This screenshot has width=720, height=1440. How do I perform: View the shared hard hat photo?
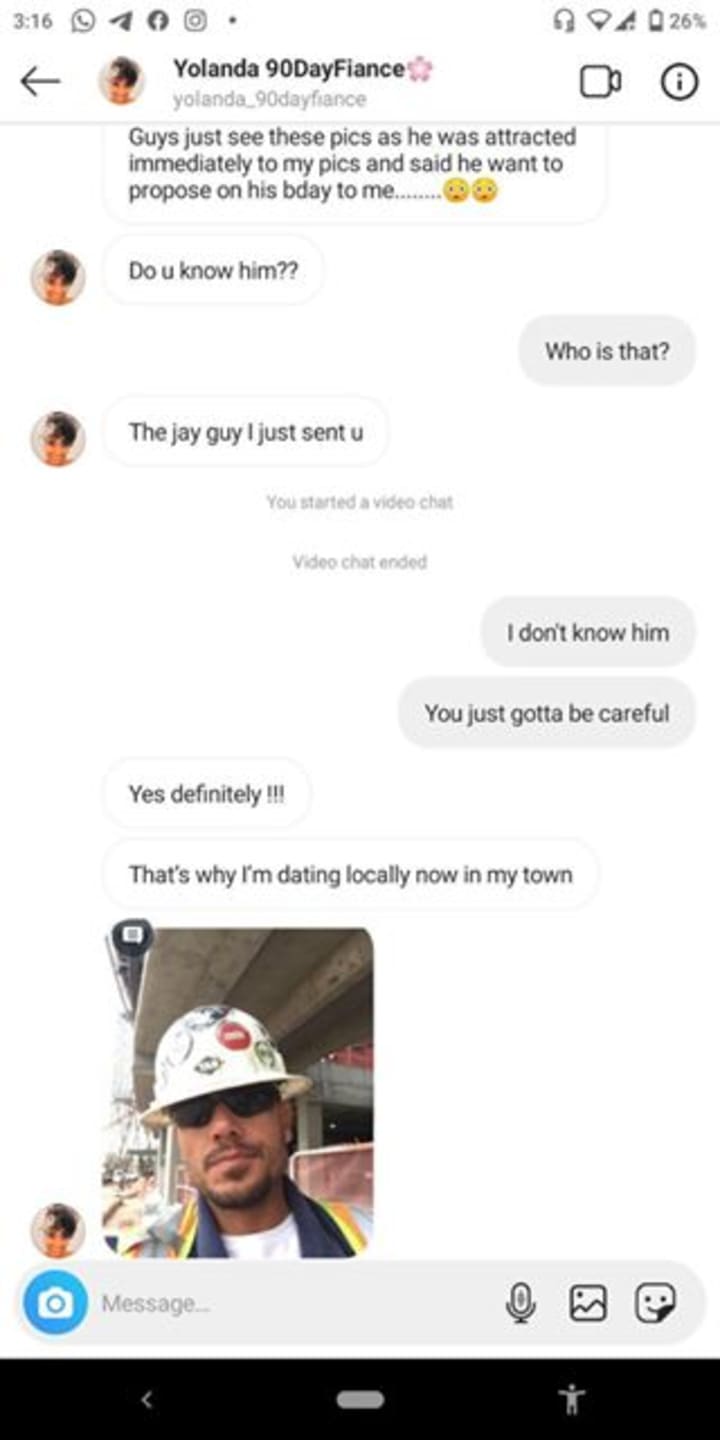coord(238,1092)
